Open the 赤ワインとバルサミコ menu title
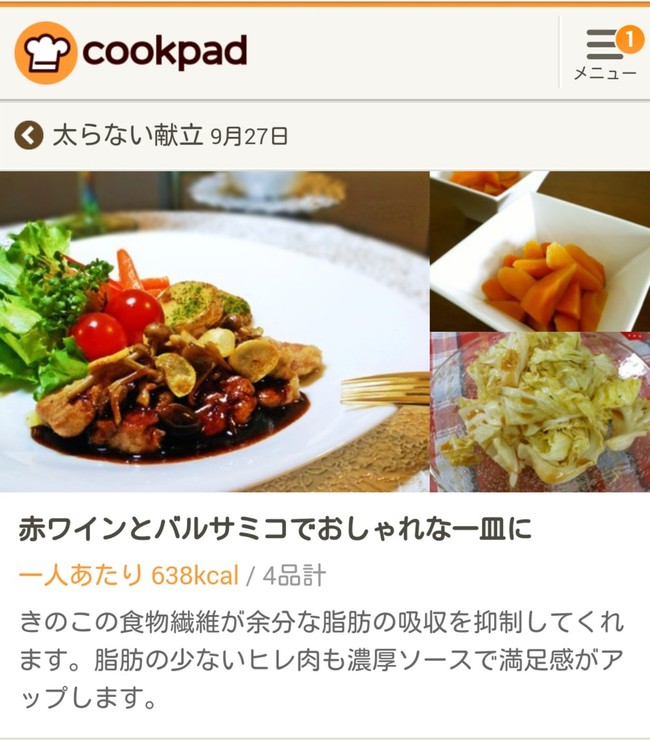This screenshot has width=650, height=741. 275,530
